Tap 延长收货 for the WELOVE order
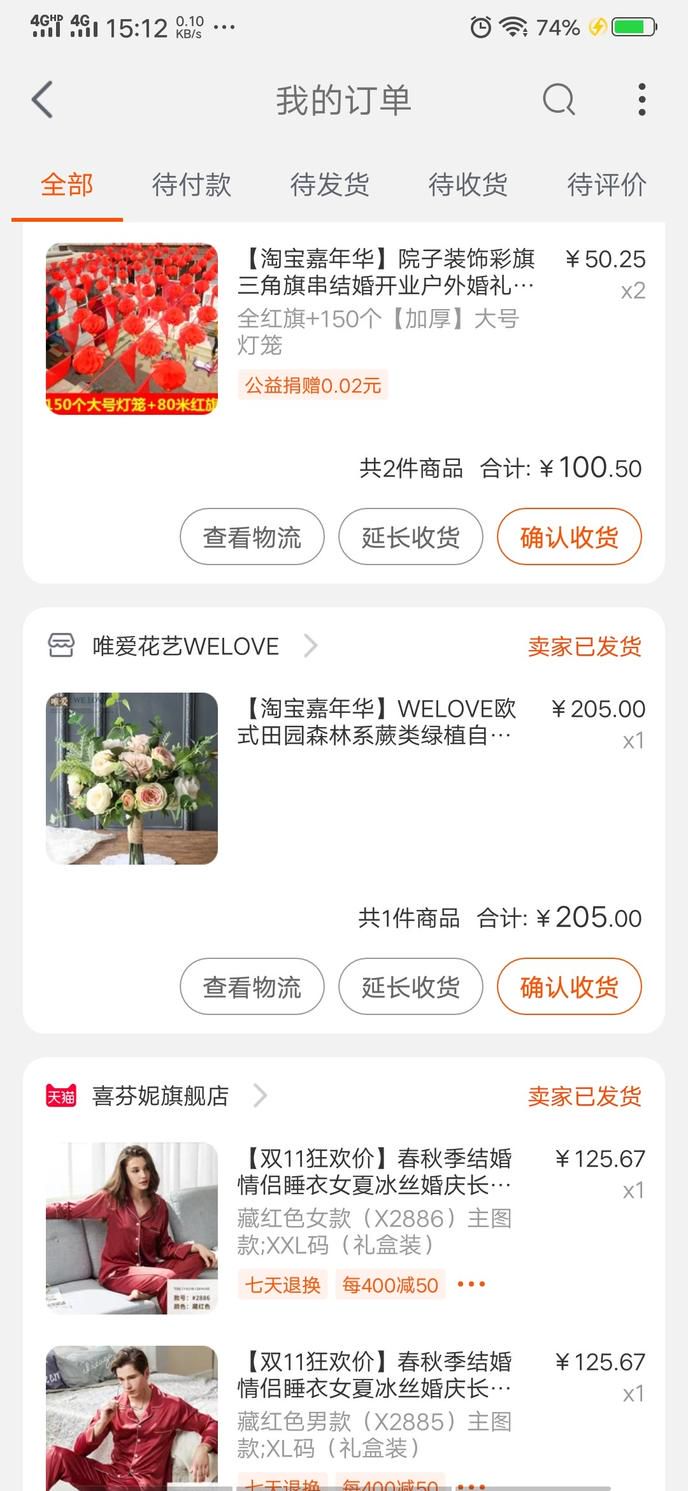The height and width of the screenshot is (1491, 688). coord(411,987)
